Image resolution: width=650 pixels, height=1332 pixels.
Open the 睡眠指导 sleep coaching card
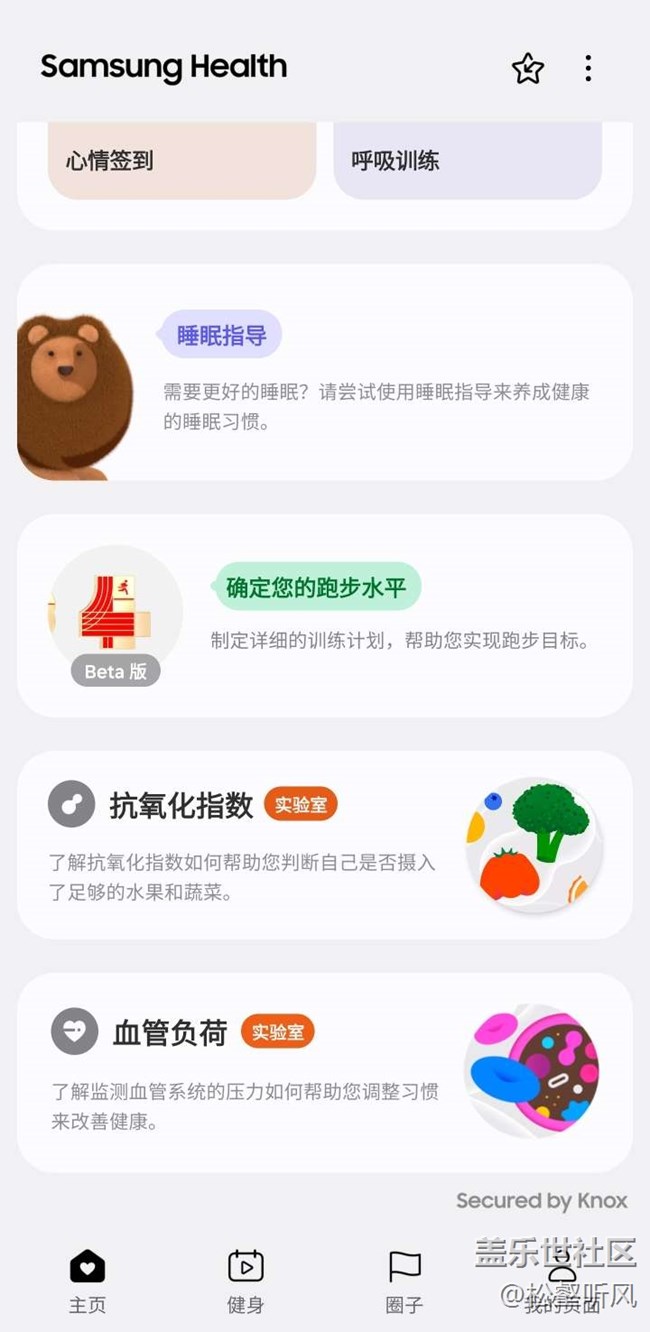tap(325, 372)
